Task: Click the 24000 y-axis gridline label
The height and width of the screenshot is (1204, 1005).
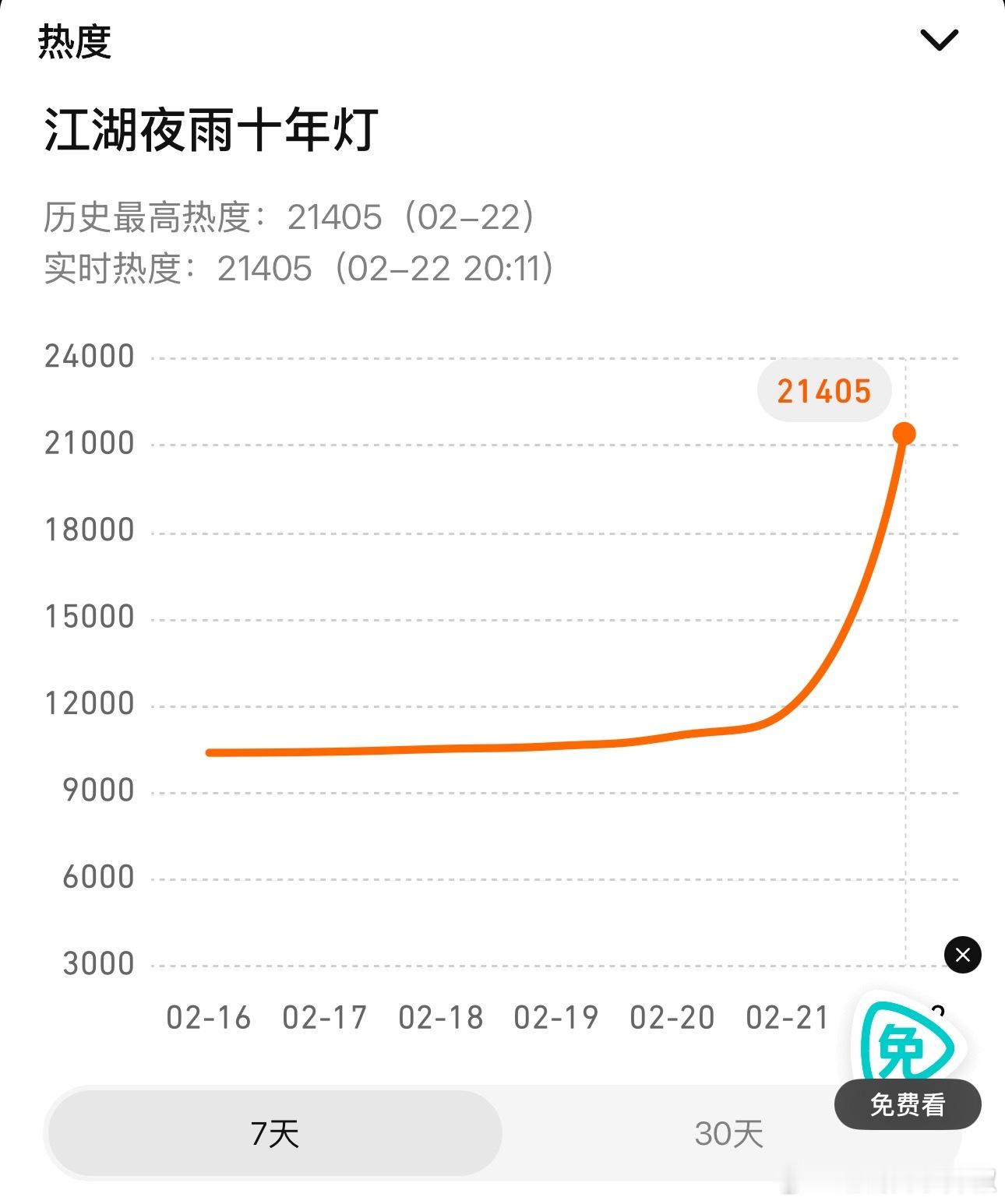Action: point(88,355)
